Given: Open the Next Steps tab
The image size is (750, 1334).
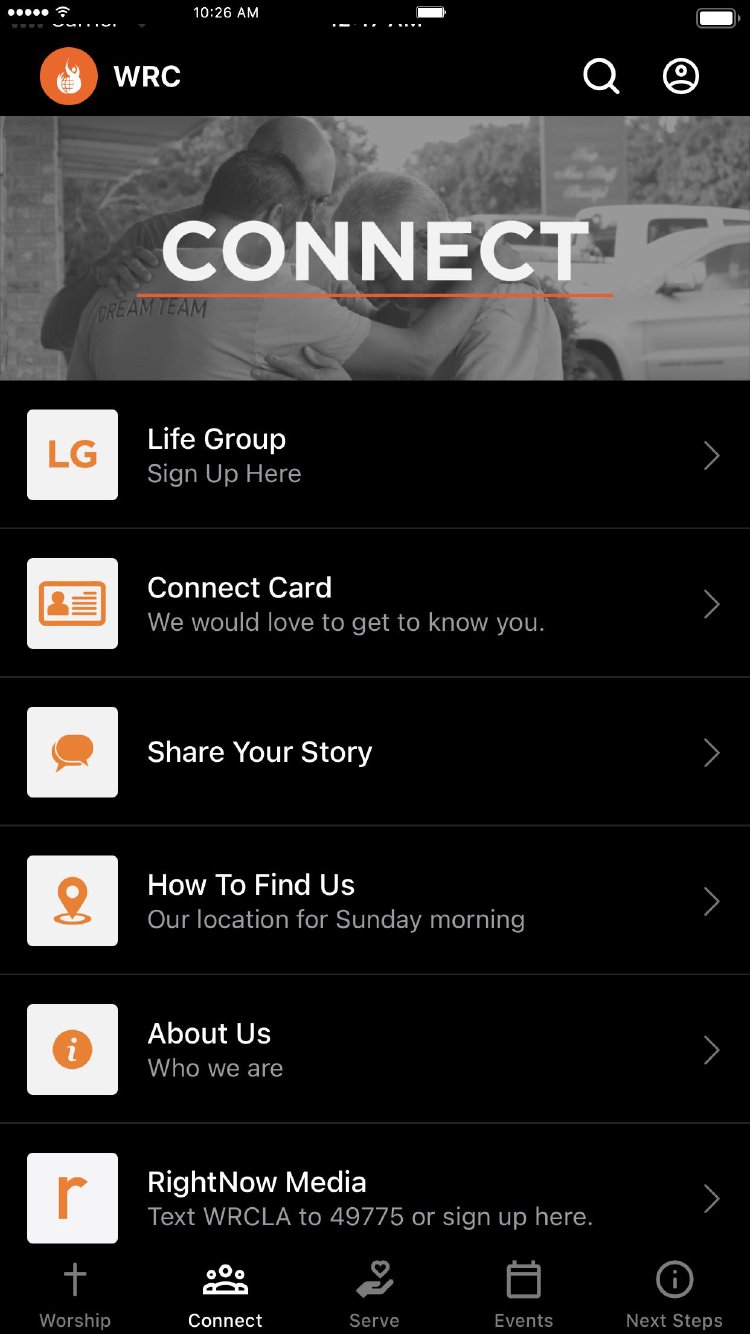Looking at the screenshot, I should tap(674, 1294).
